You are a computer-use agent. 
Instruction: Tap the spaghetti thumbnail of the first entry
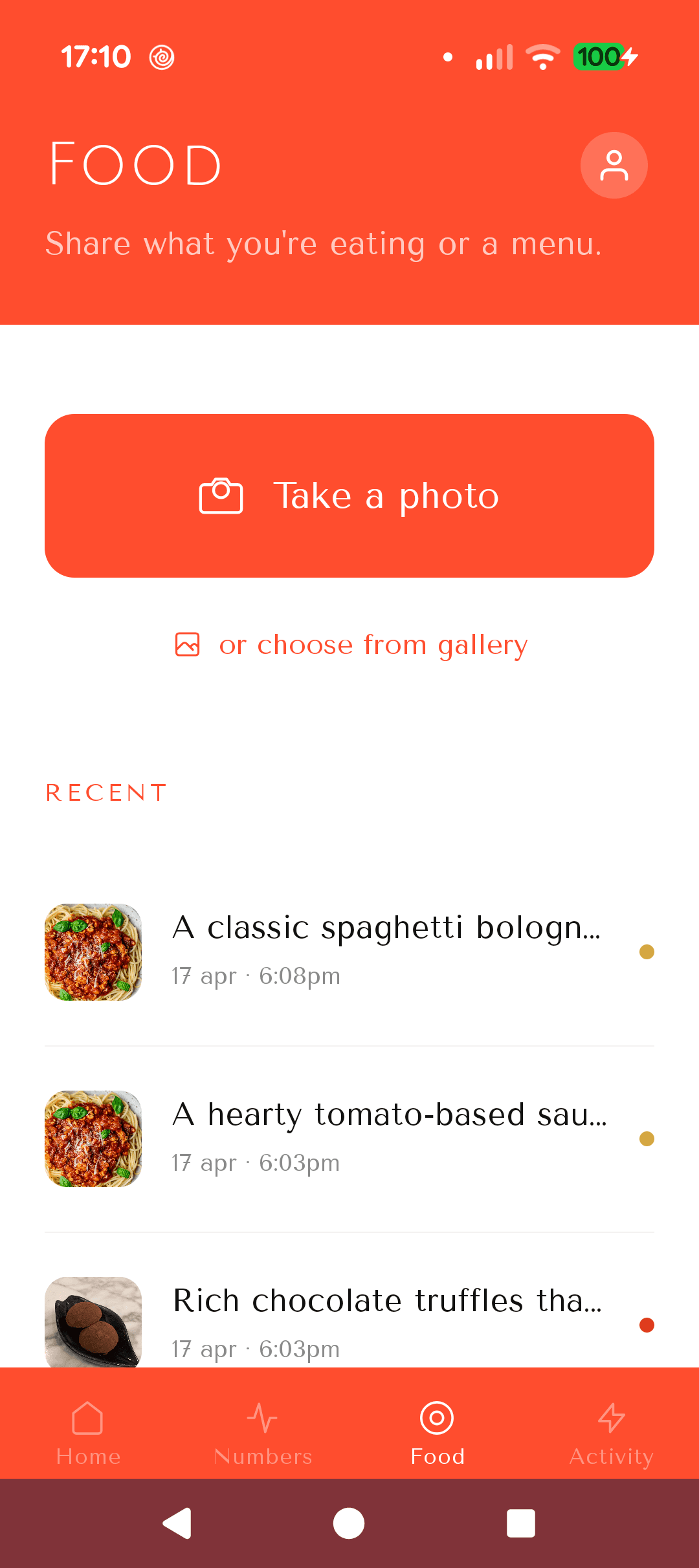[x=93, y=952]
